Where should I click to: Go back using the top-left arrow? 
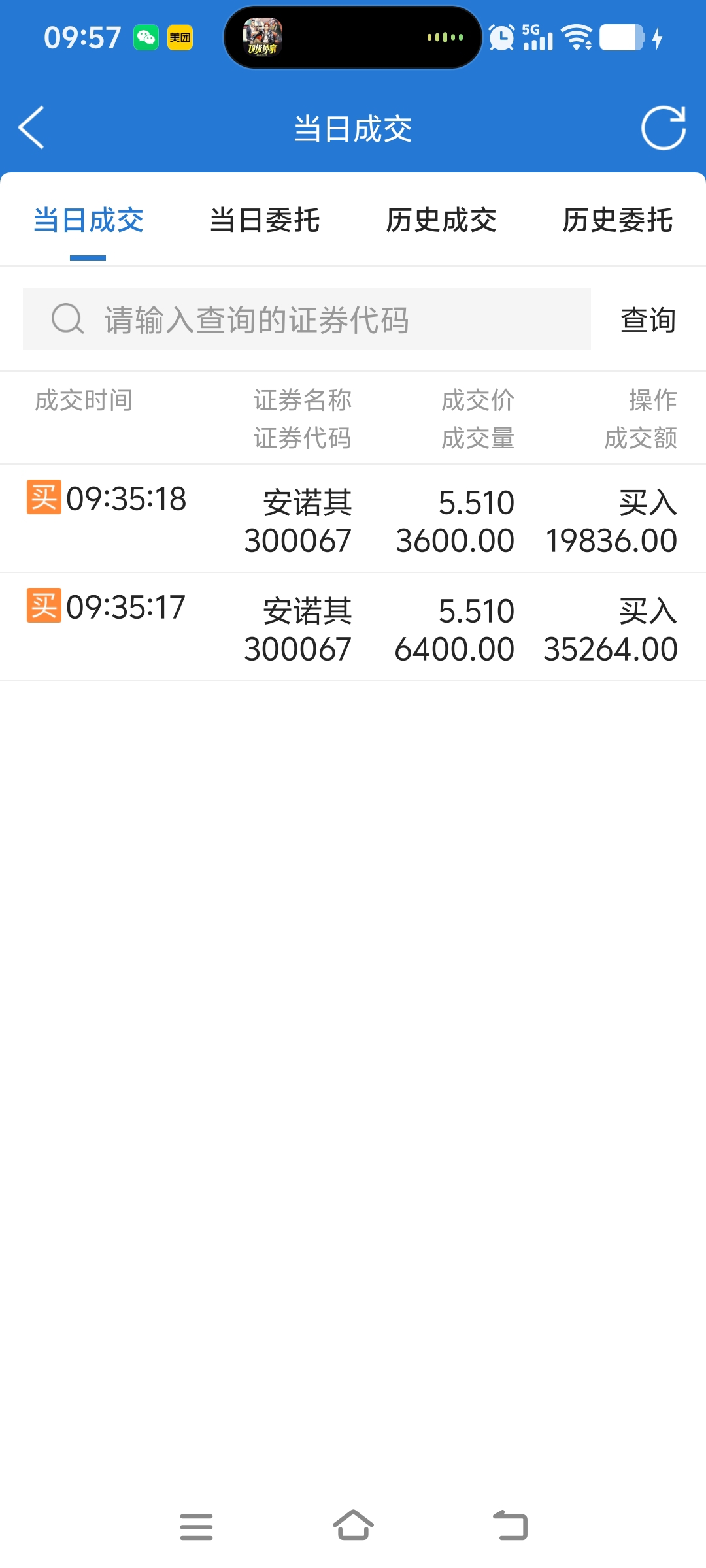pyautogui.click(x=31, y=128)
